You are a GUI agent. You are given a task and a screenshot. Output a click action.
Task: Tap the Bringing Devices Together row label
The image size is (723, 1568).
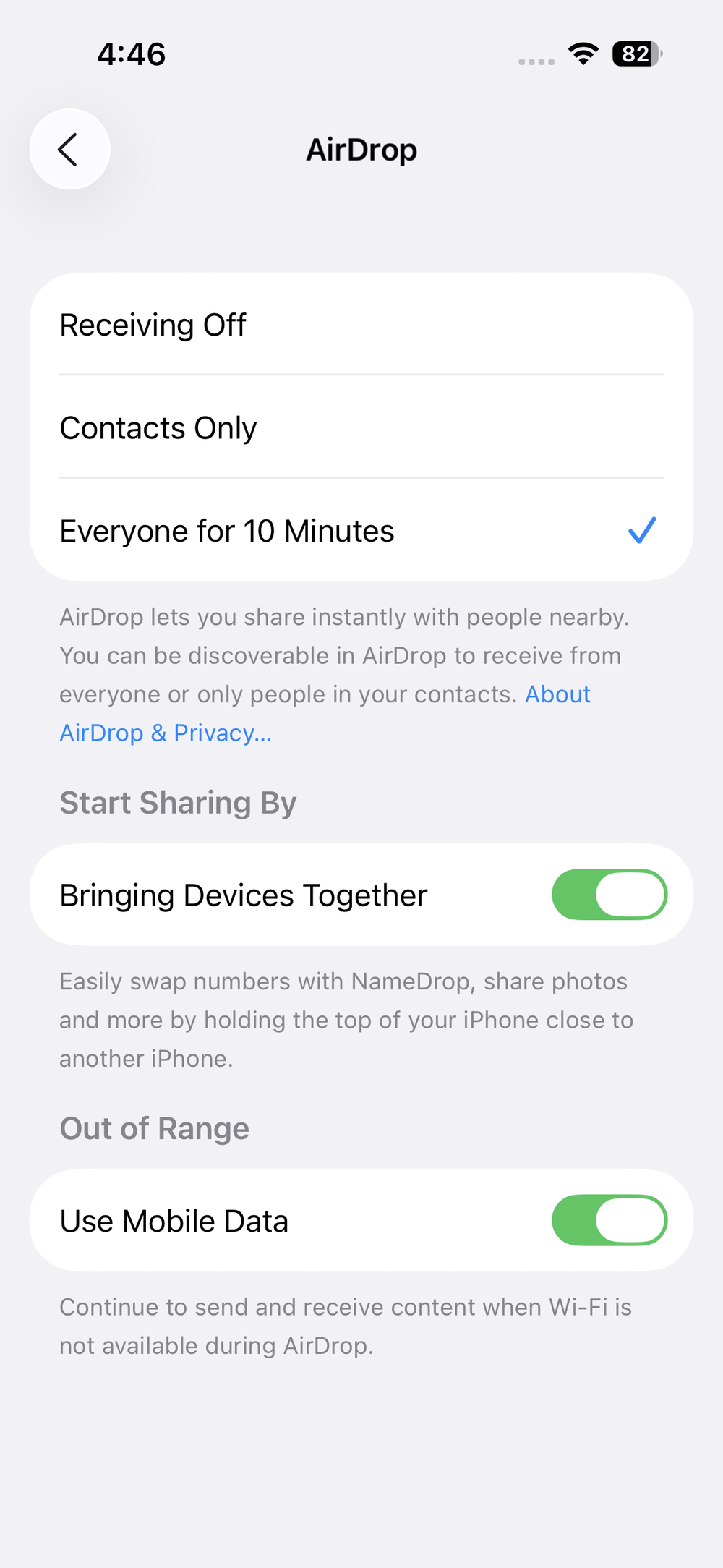(244, 894)
